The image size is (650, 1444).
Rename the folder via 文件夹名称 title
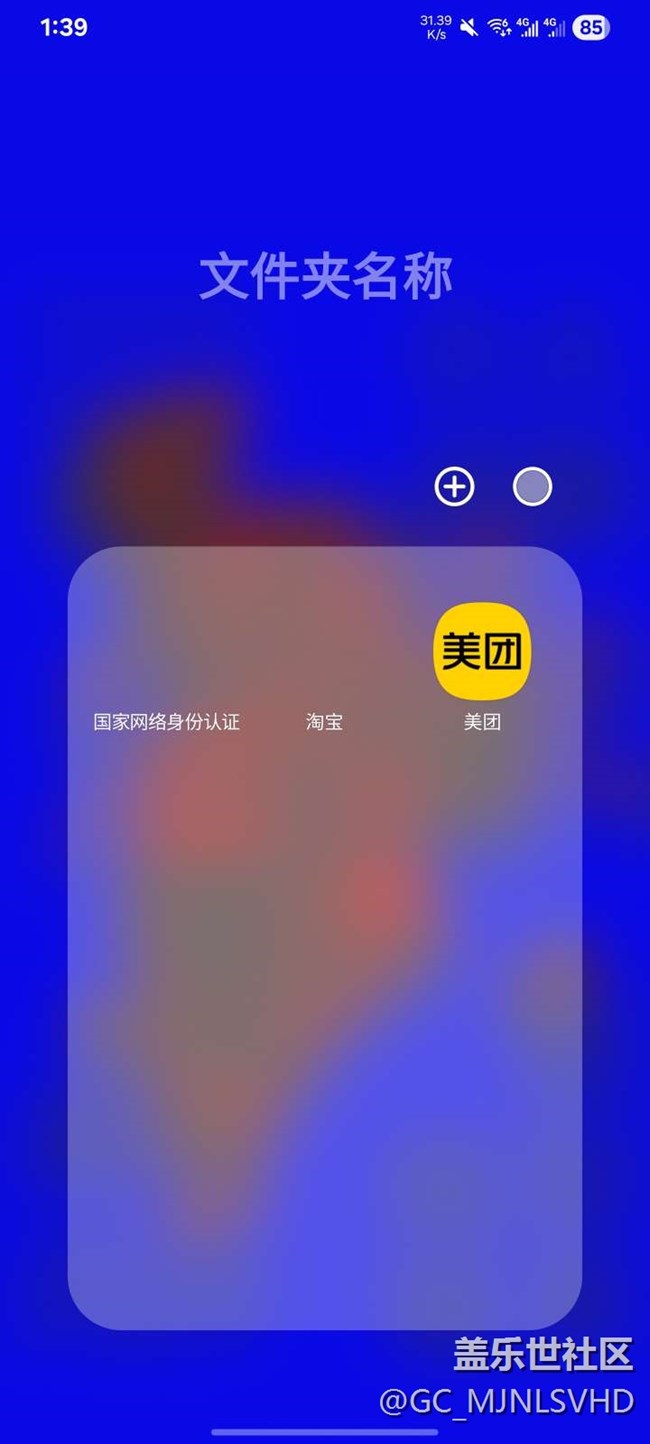point(326,276)
